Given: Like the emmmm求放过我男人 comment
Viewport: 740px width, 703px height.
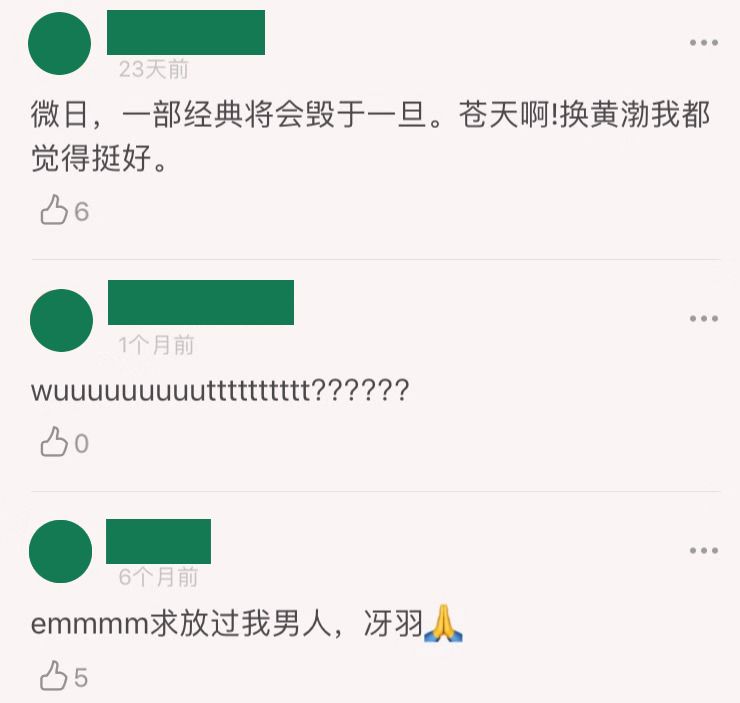Looking at the screenshot, I should pos(54,677).
